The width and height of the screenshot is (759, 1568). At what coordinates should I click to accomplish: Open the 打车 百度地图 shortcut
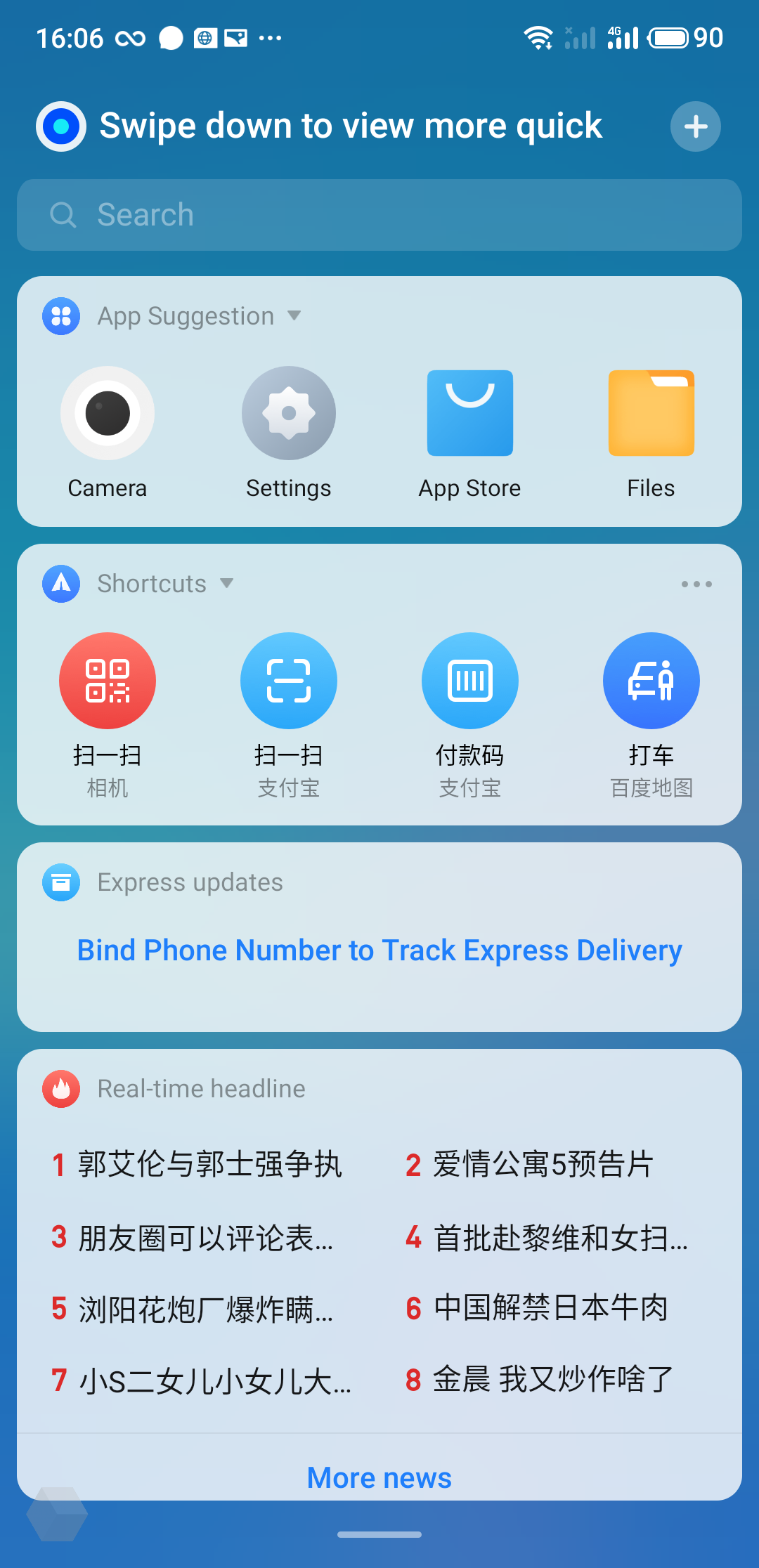[651, 715]
